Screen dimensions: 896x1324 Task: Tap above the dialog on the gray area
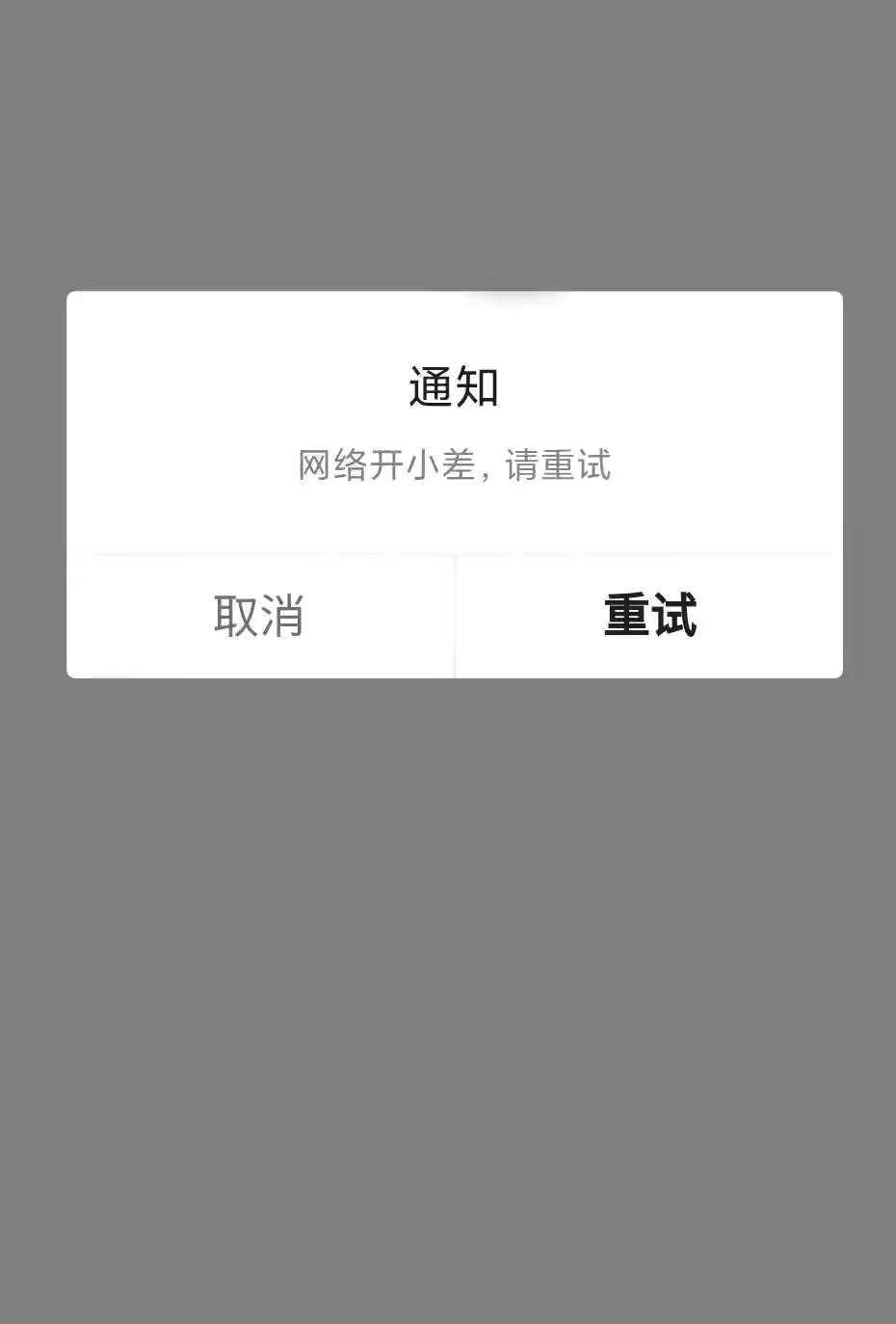[x=448, y=145]
